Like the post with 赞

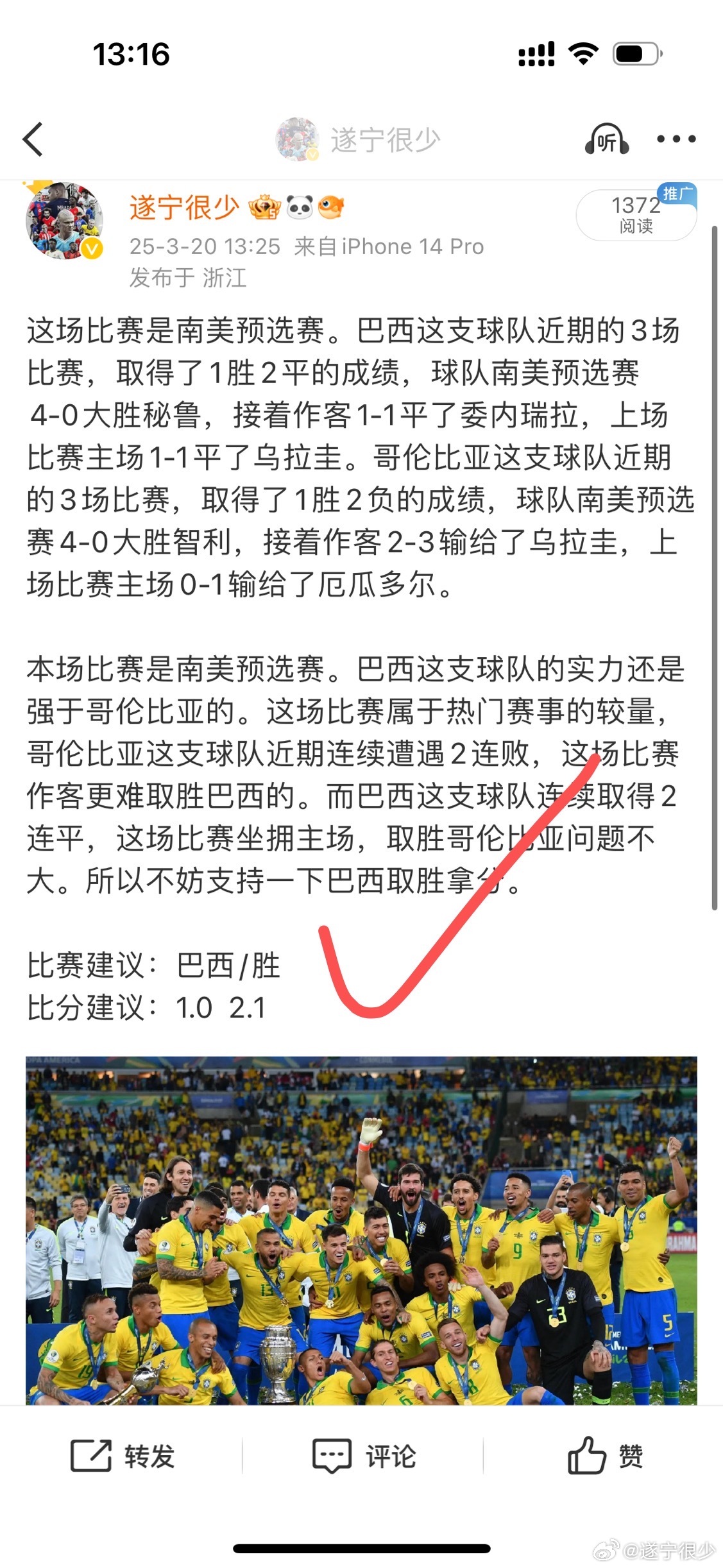[x=605, y=1455]
